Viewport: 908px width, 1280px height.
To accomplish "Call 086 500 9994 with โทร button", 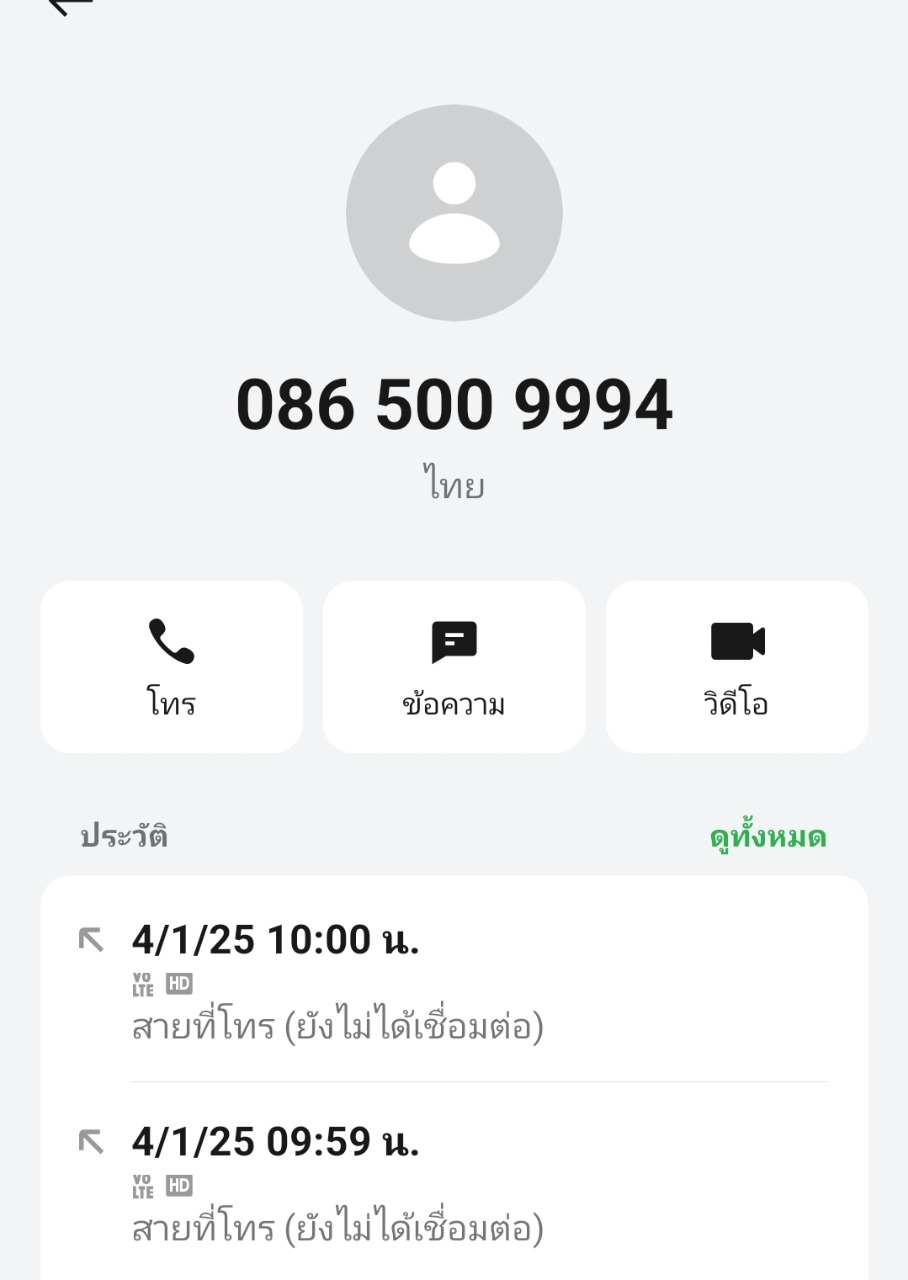I will point(171,666).
